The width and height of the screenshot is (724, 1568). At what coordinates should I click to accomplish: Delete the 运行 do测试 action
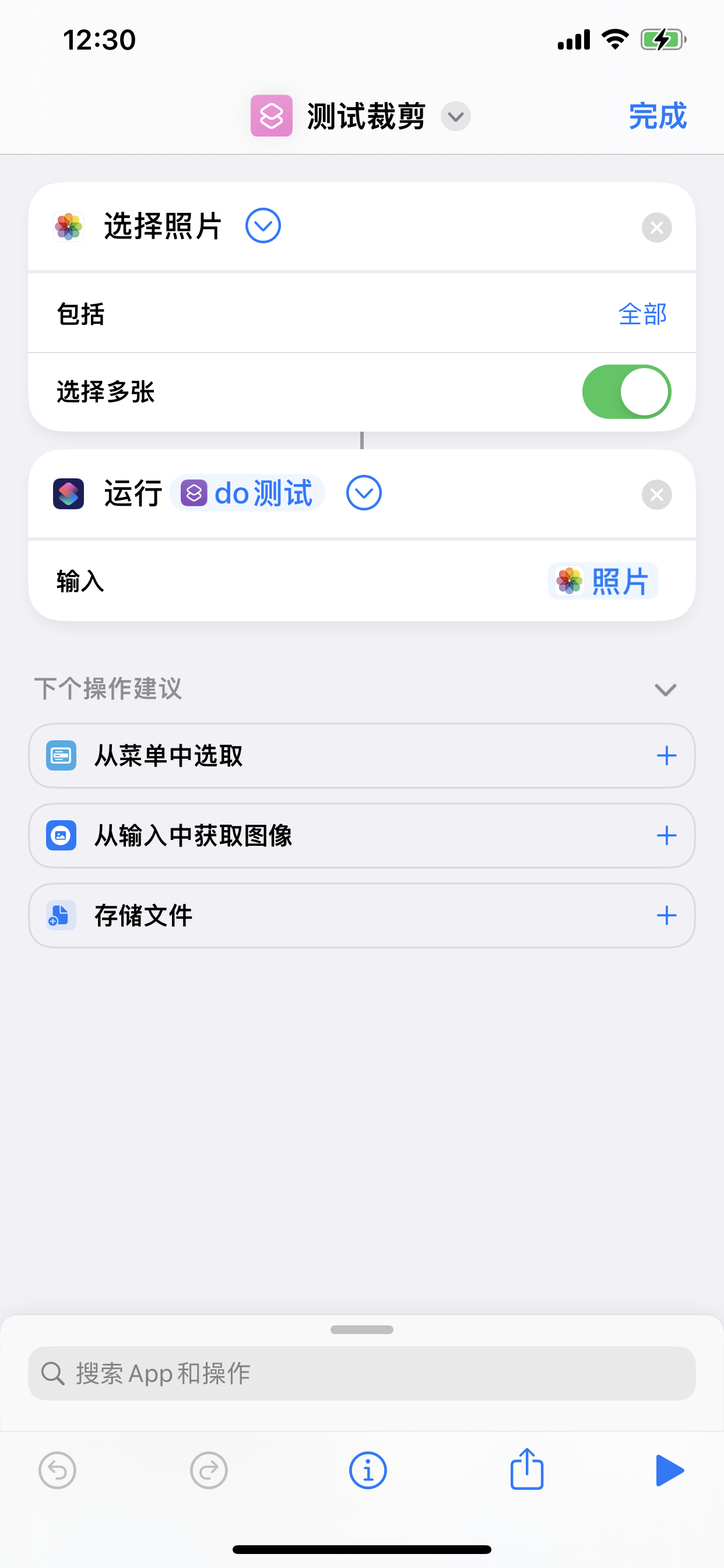[656, 494]
